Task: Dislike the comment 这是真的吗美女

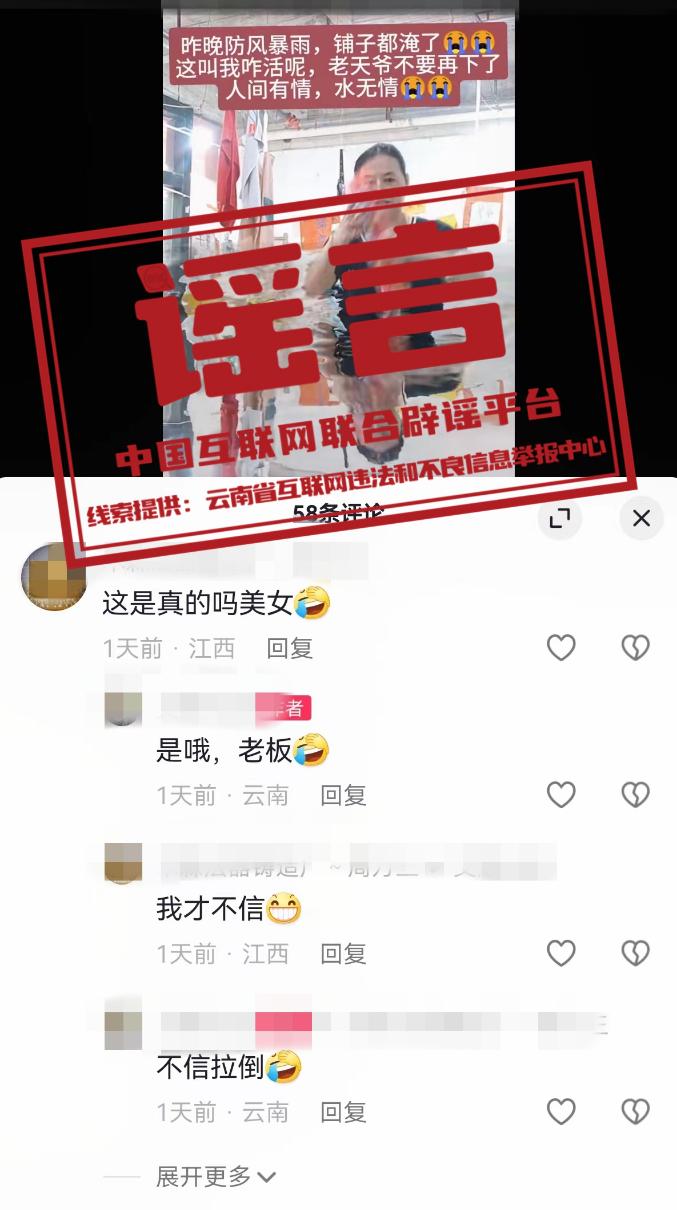Action: tap(636, 648)
